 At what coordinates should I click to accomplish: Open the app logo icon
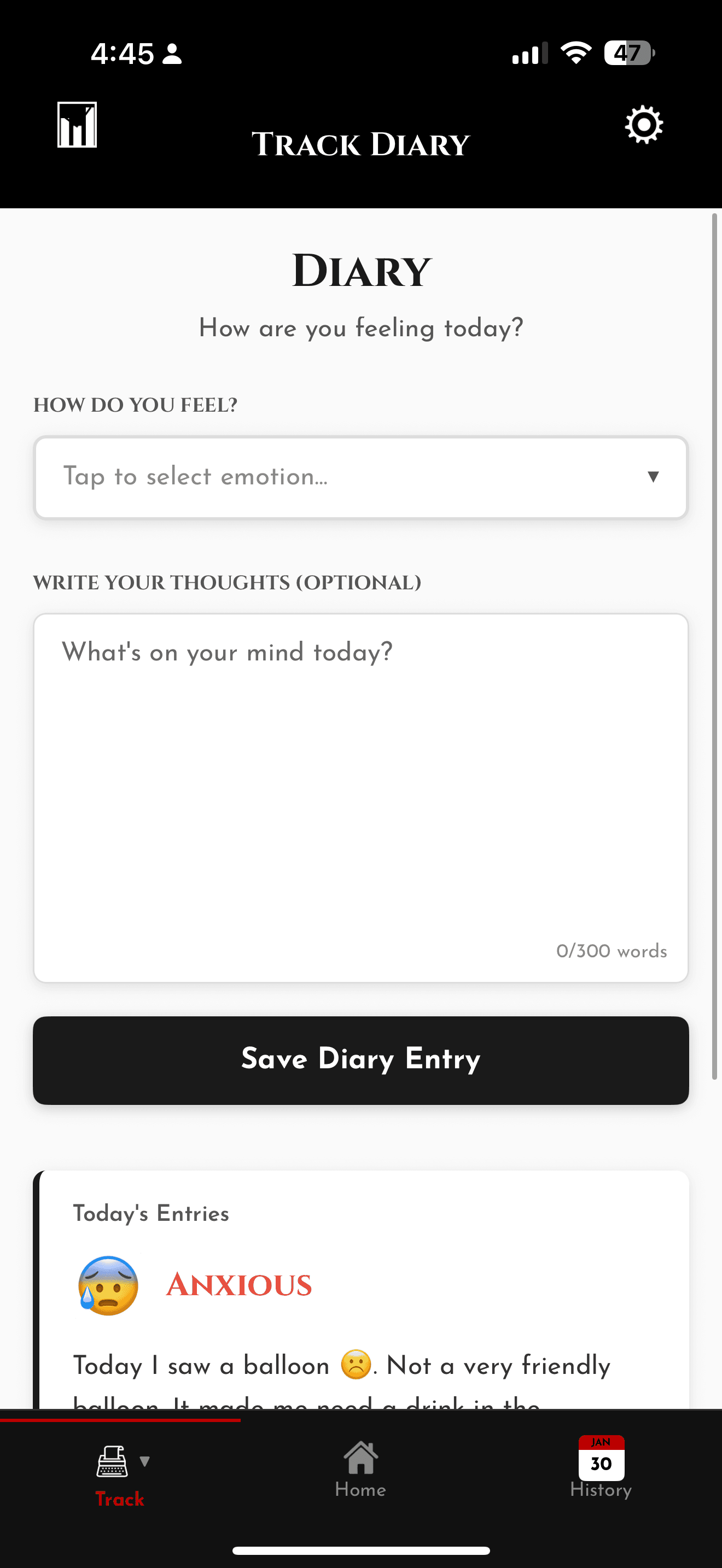click(76, 124)
